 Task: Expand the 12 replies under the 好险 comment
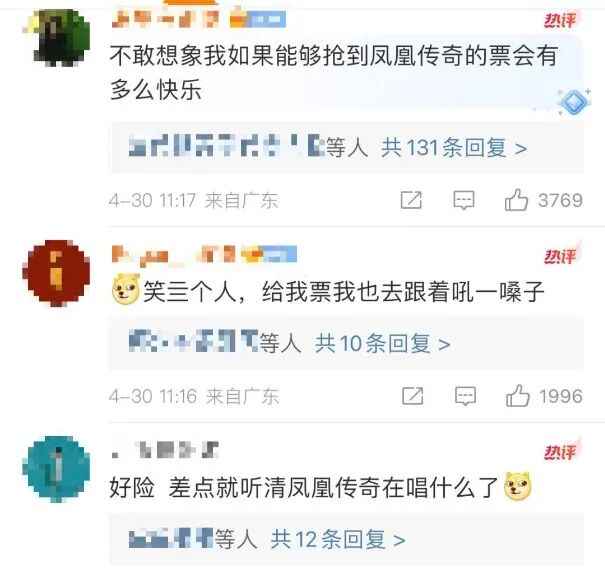coord(338,540)
